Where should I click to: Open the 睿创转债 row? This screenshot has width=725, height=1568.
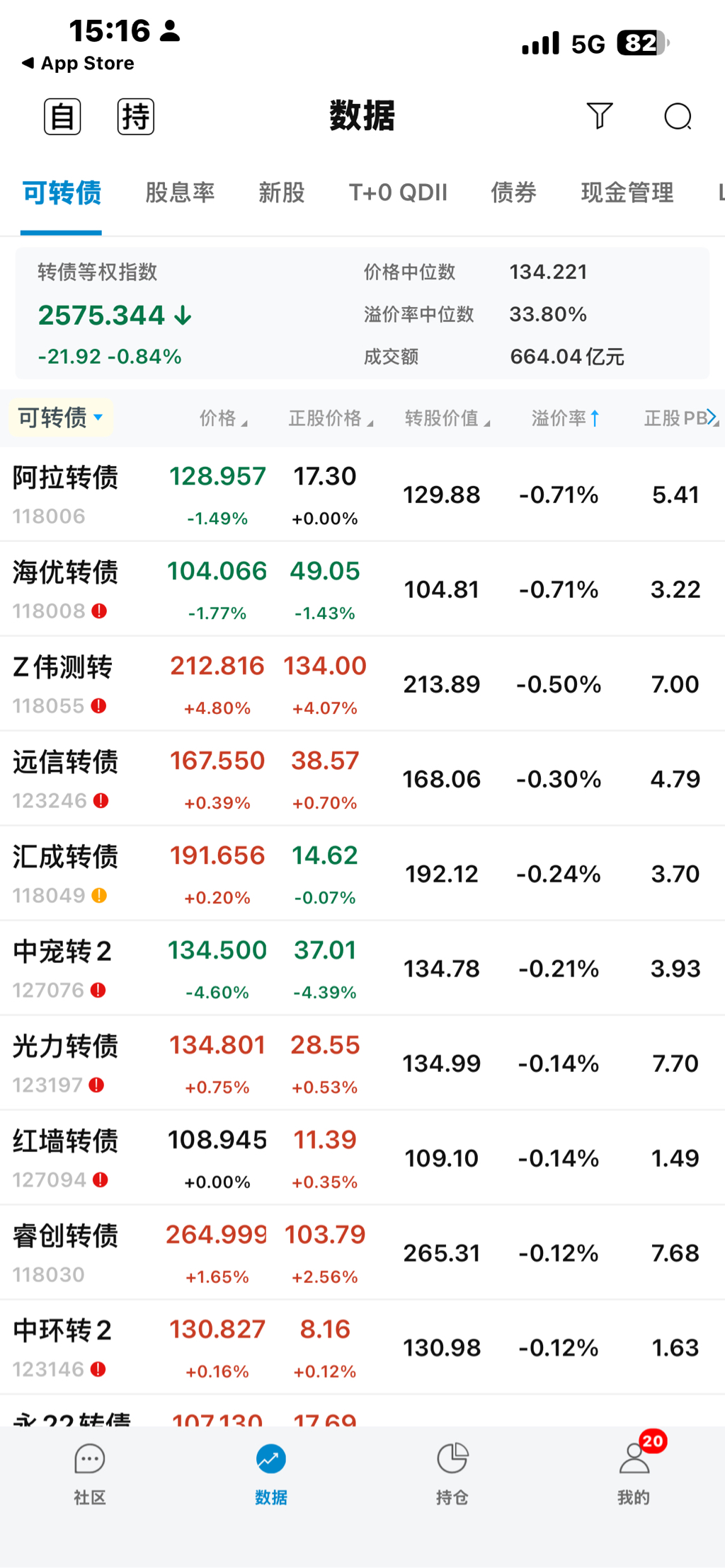click(65, 1252)
